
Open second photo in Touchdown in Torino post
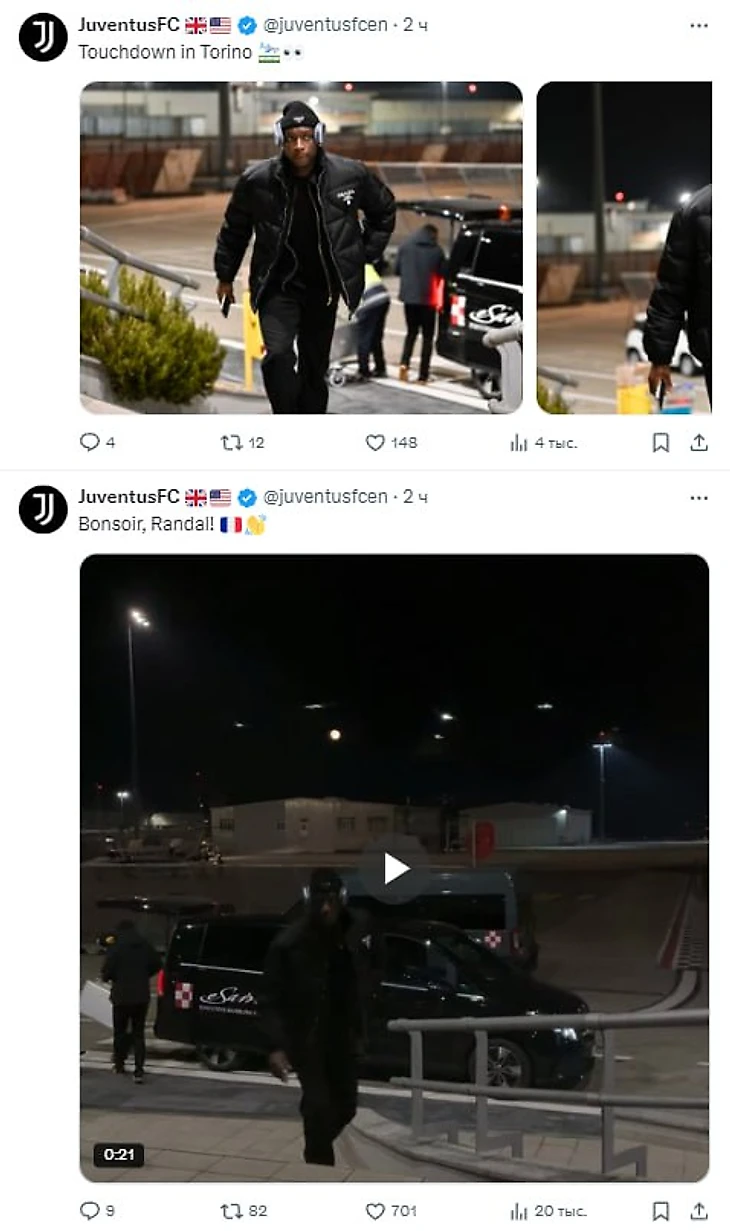pyautogui.click(x=624, y=248)
